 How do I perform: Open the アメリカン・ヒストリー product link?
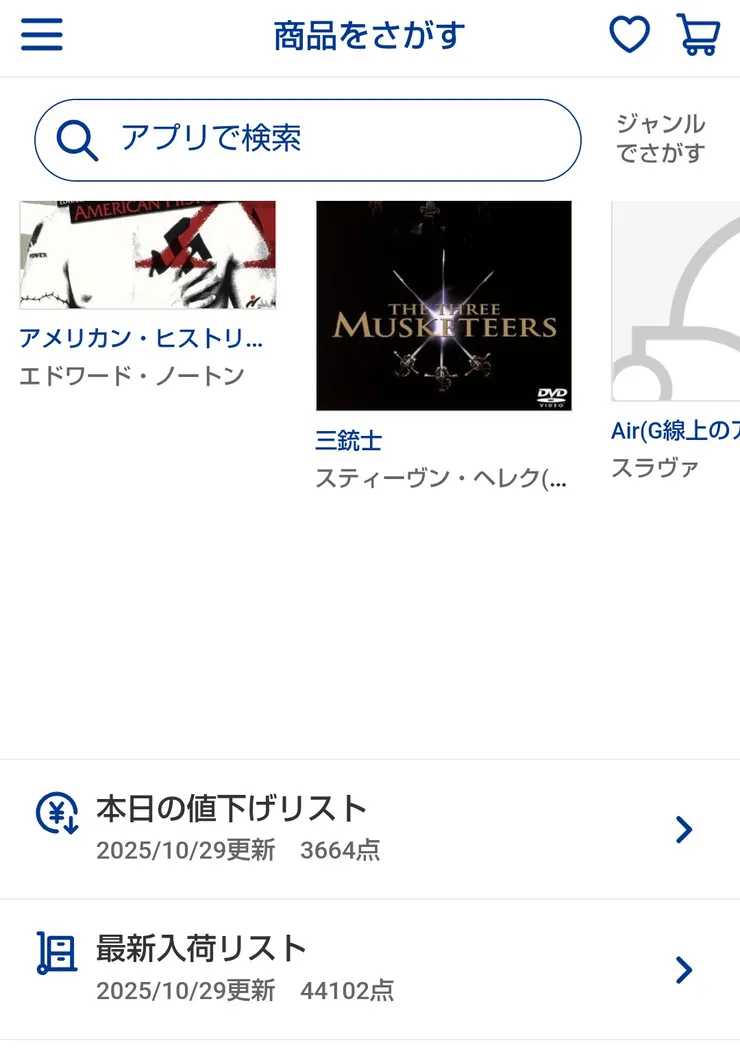(140, 341)
